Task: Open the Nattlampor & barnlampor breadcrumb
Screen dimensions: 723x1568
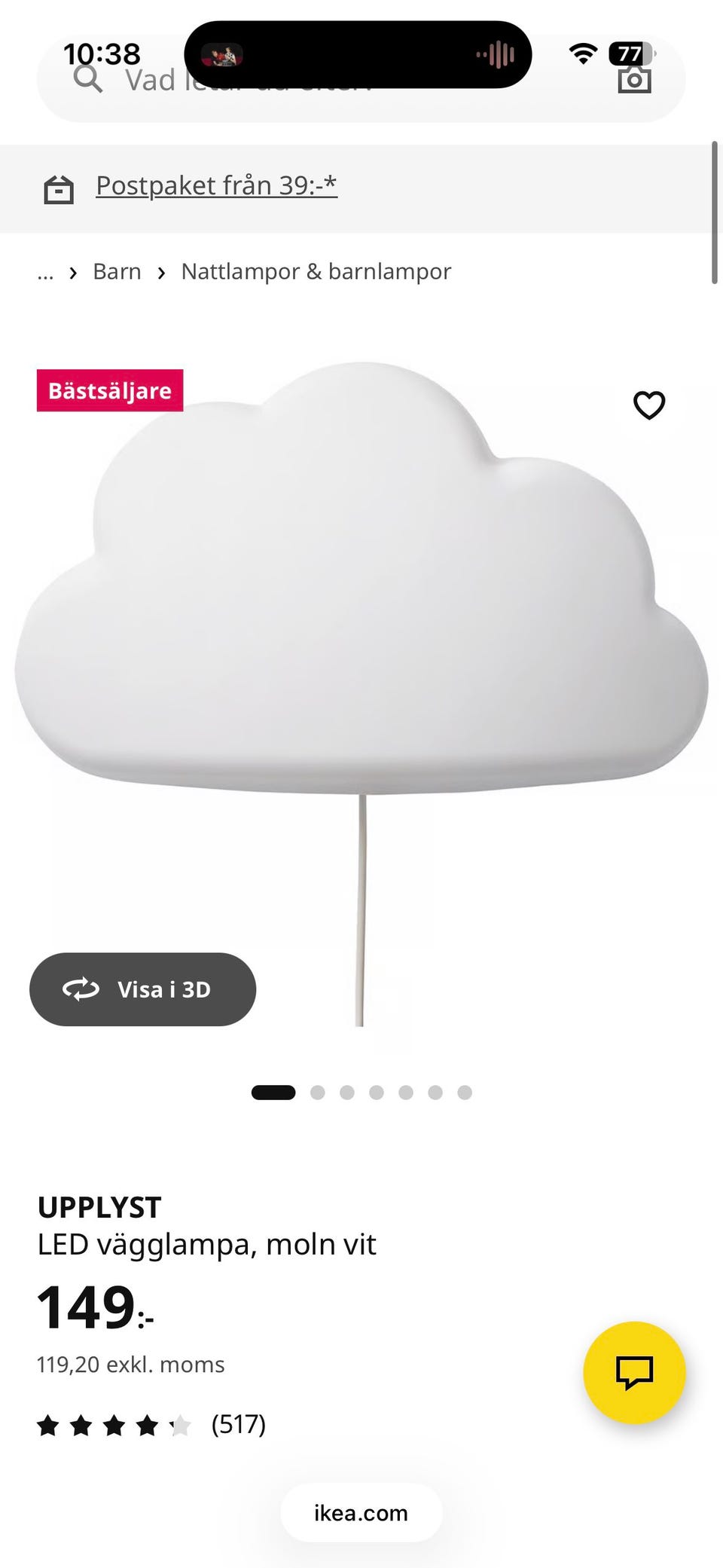Action: pyautogui.click(x=316, y=271)
